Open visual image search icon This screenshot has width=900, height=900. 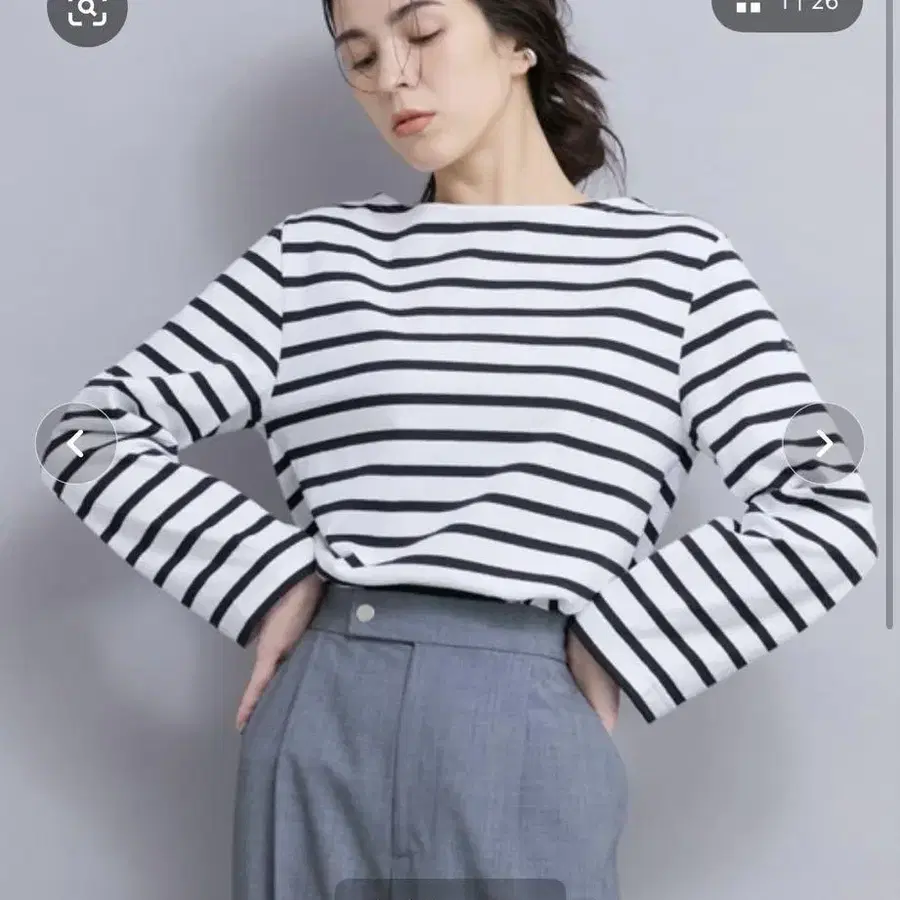[87, 11]
